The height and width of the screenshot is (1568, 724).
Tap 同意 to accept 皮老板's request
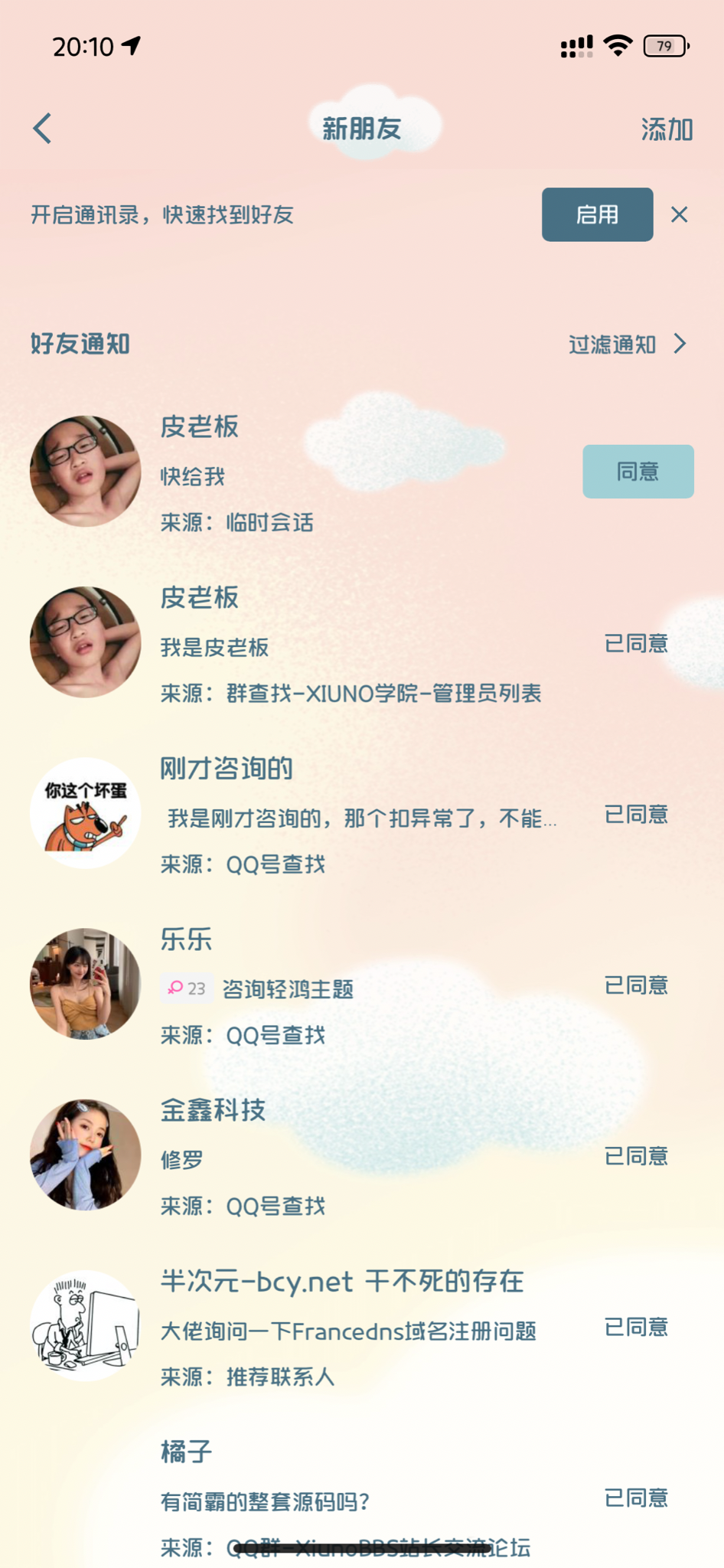click(638, 472)
